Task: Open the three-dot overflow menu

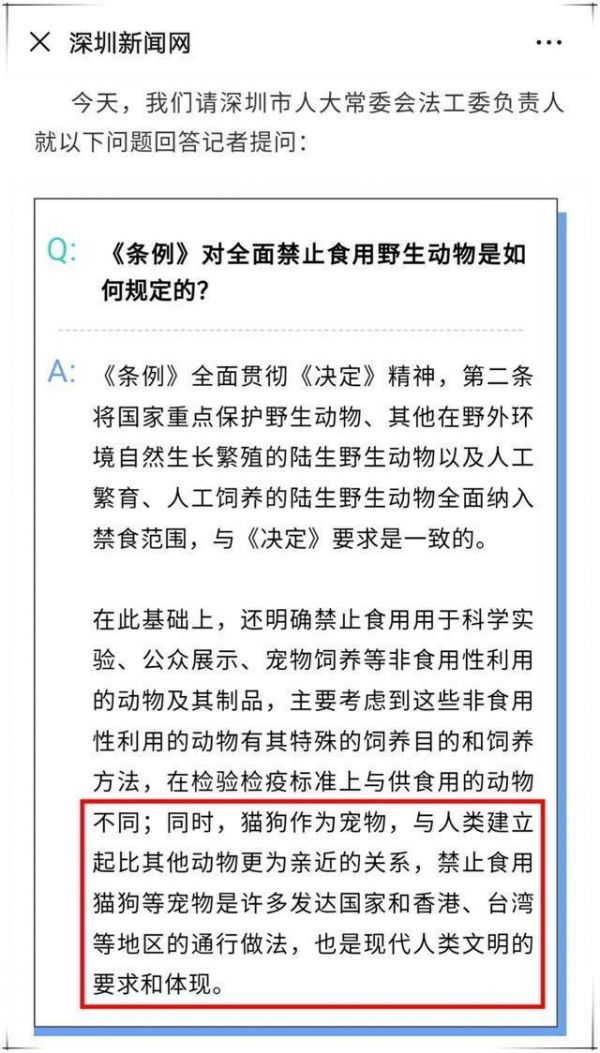Action: [x=548, y=43]
